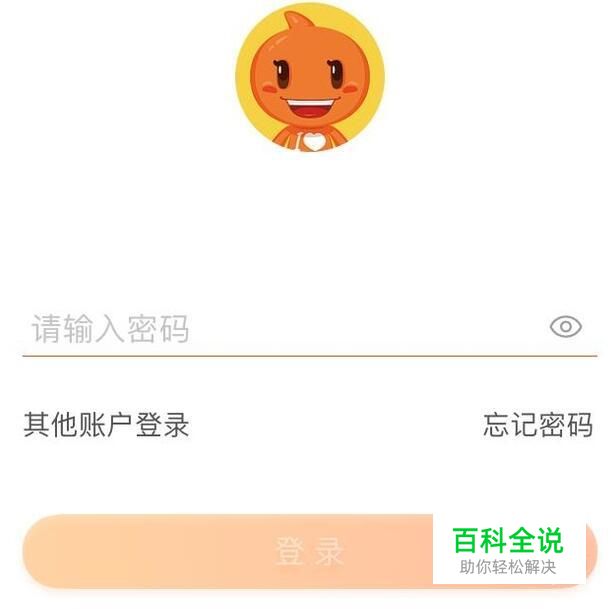Tap 忘记密码 to reset password

pos(538,425)
